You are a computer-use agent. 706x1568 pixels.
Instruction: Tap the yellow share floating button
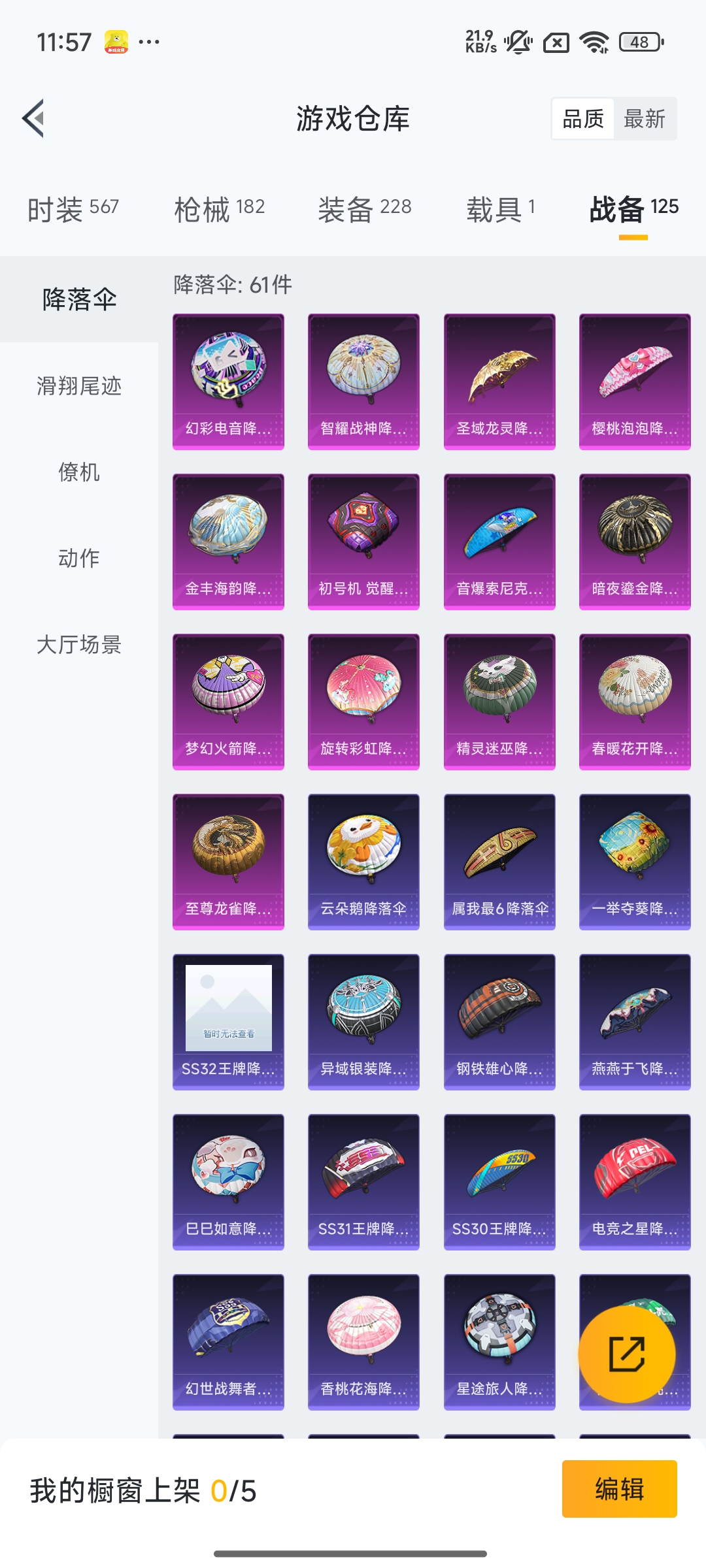[627, 1354]
